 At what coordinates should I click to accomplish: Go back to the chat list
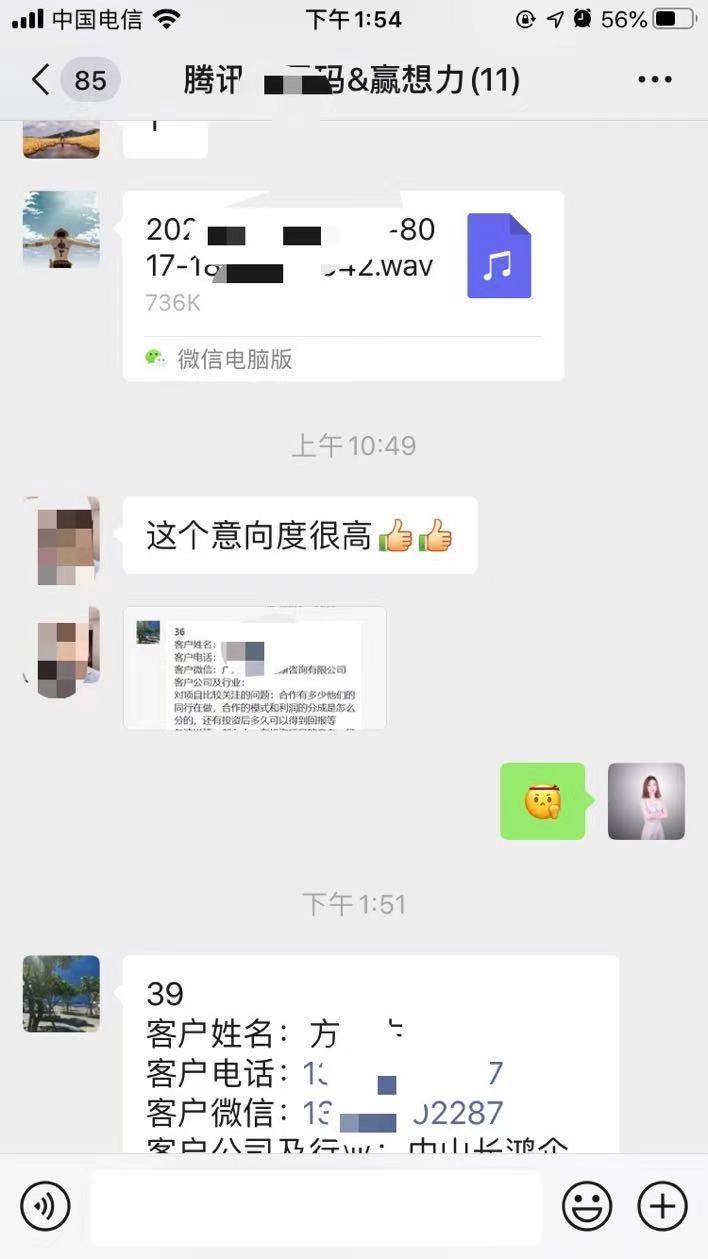click(x=42, y=80)
